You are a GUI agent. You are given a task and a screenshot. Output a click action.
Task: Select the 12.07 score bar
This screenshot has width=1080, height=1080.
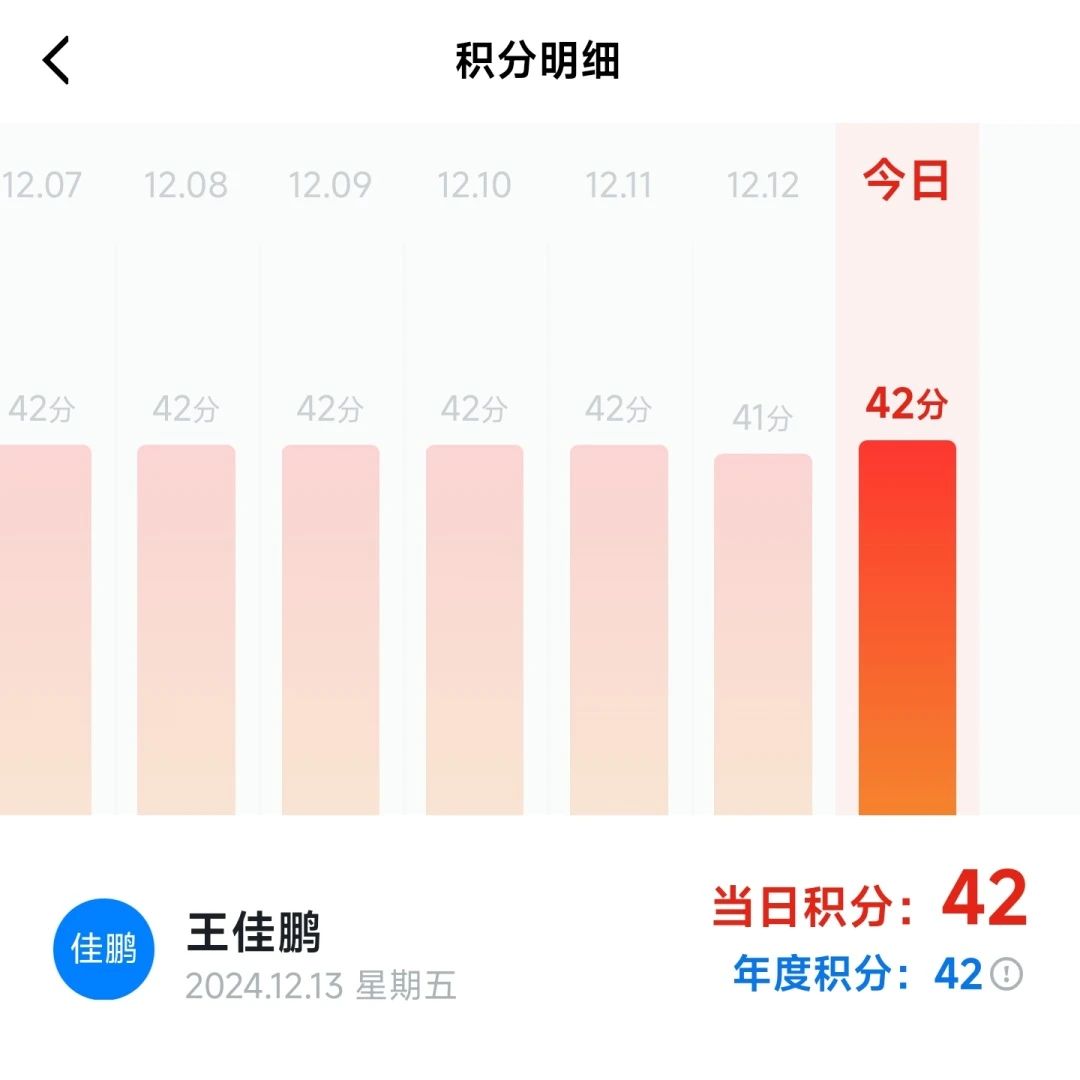(x=46, y=630)
